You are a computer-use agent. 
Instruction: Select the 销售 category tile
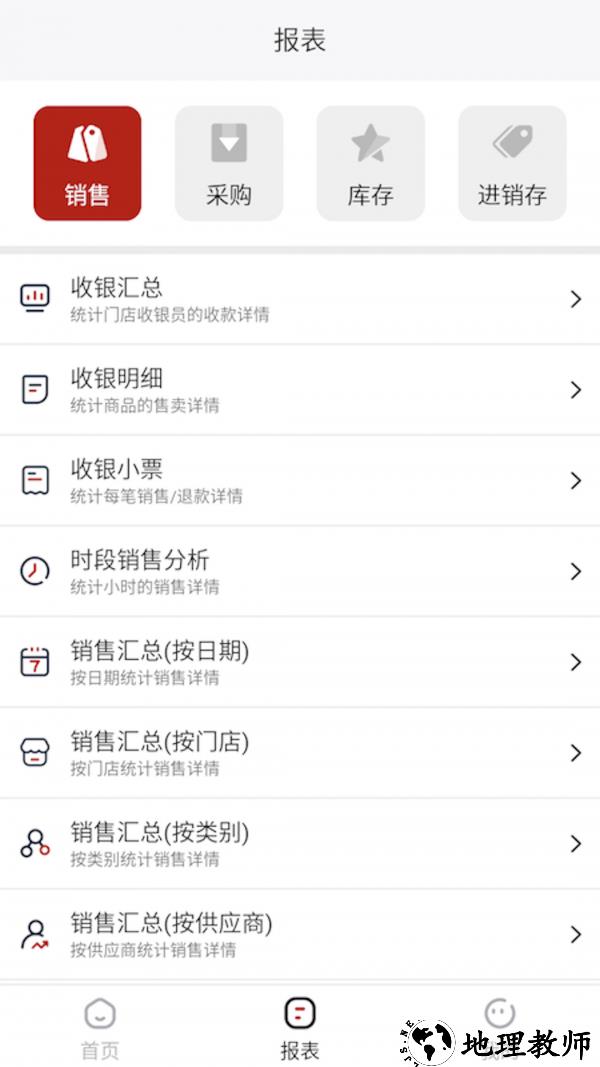87,163
